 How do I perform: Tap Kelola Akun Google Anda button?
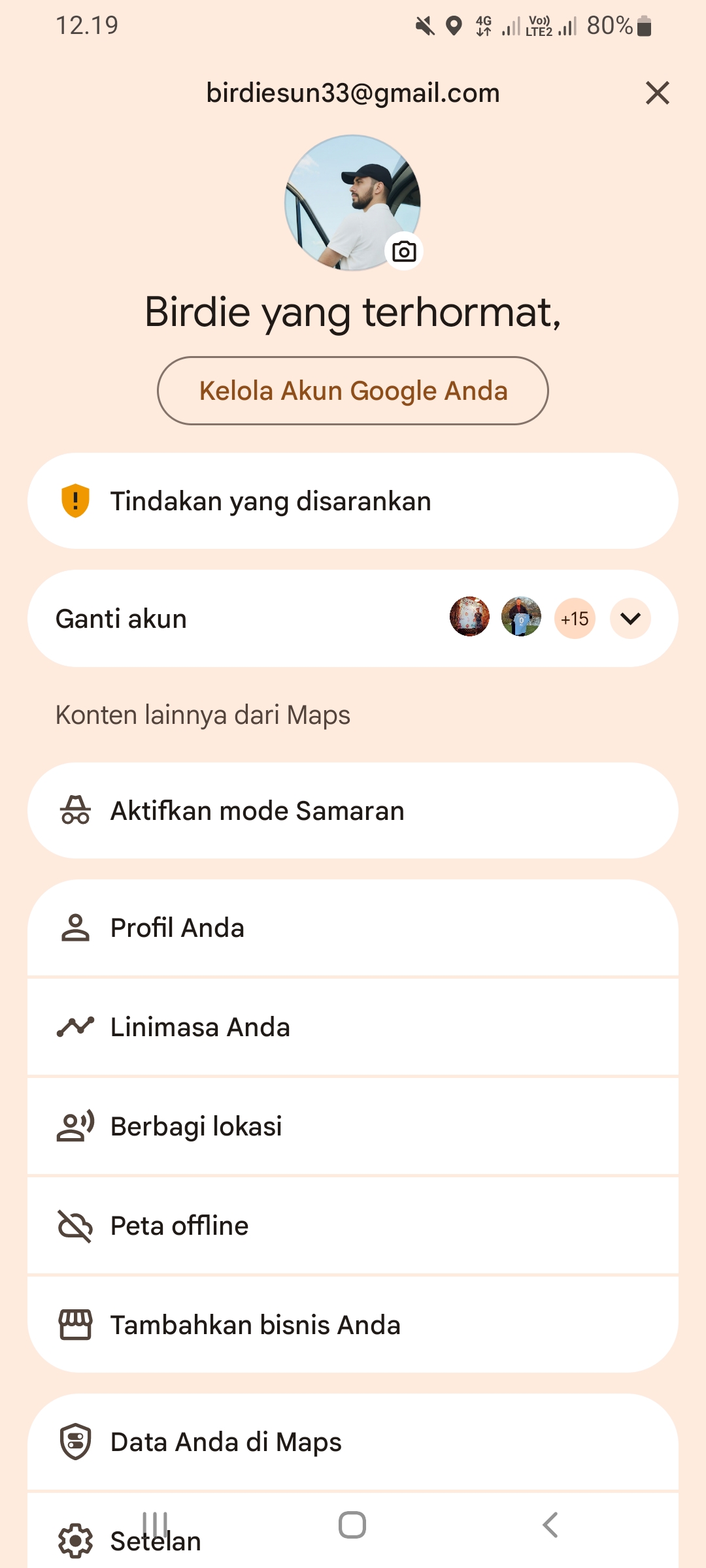[353, 391]
